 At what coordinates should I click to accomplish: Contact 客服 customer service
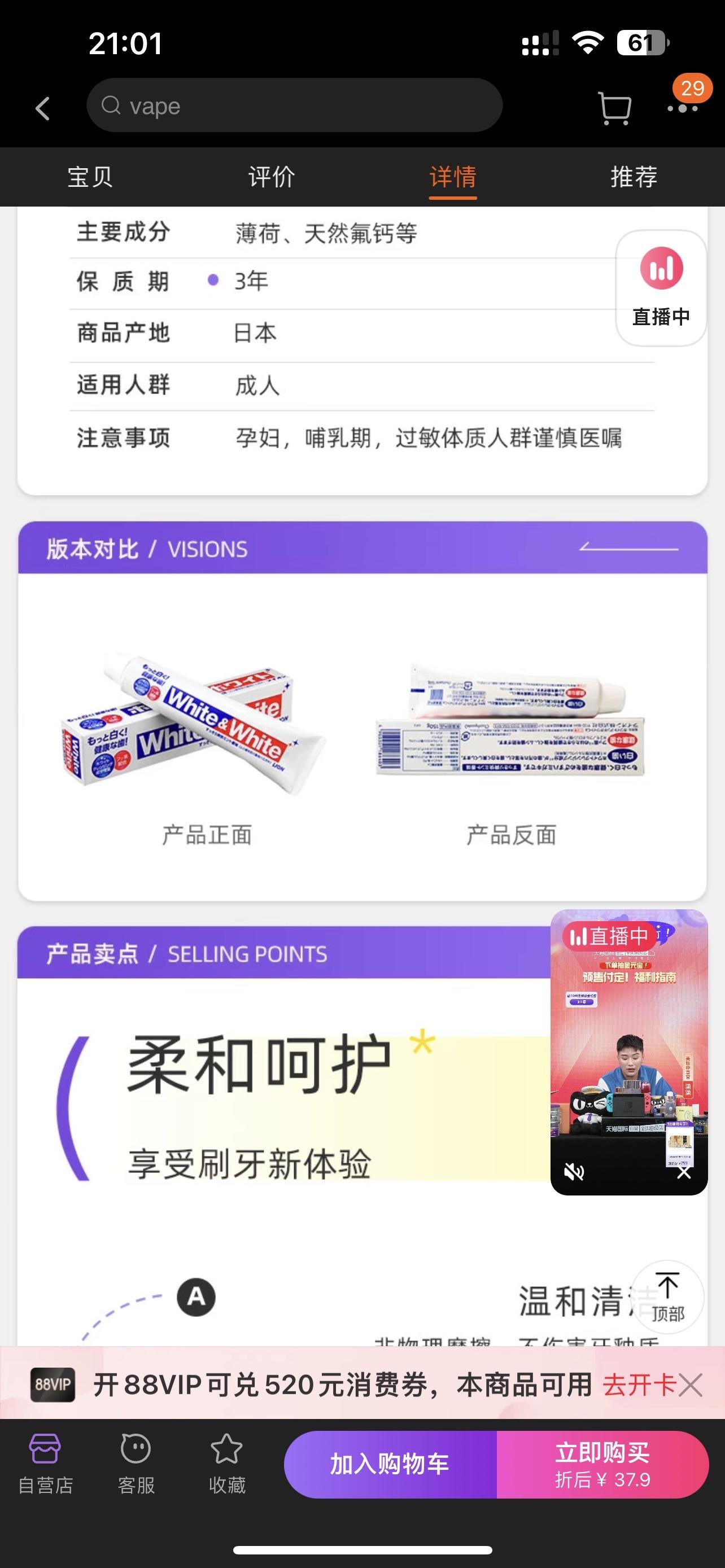[x=136, y=1464]
